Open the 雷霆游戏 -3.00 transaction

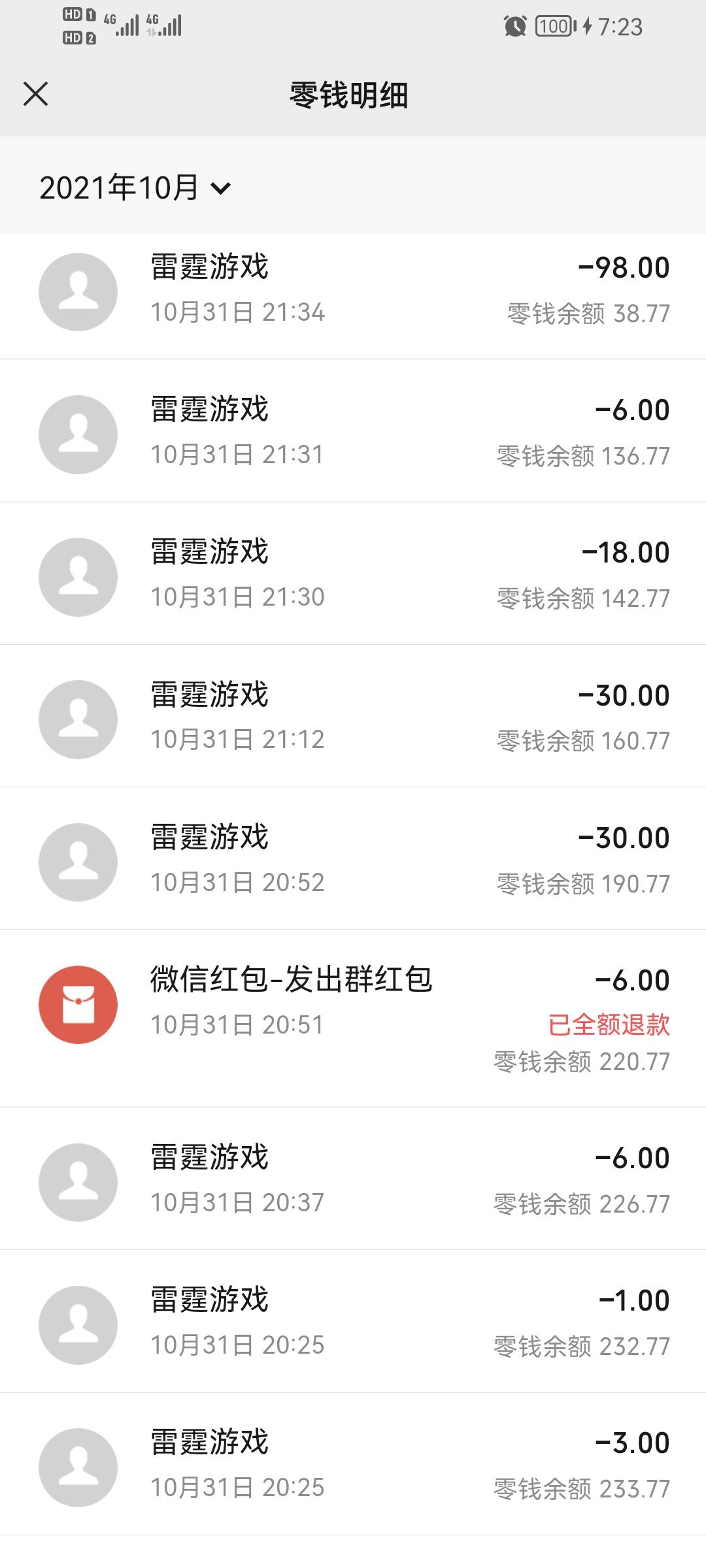click(353, 1463)
